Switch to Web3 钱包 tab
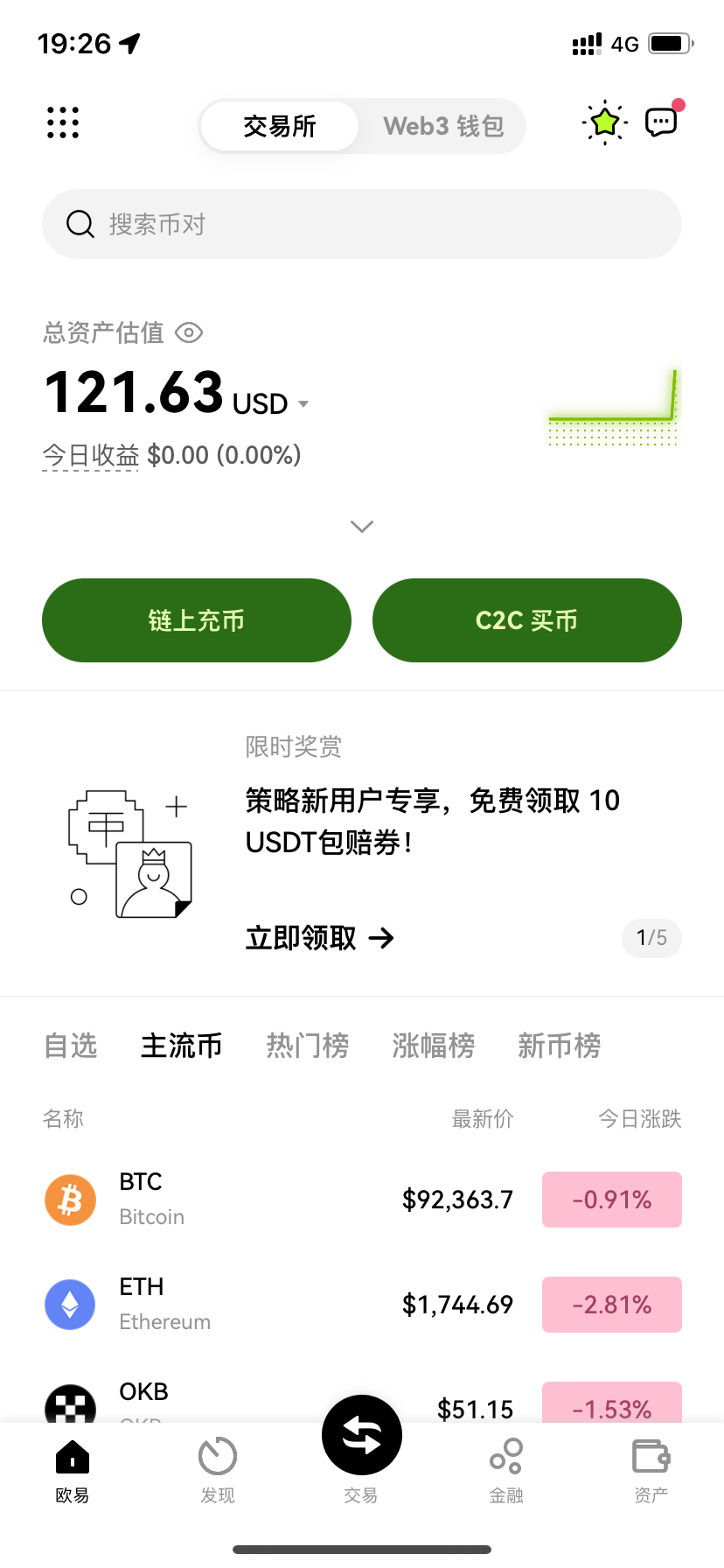Image resolution: width=724 pixels, height=1568 pixels. click(x=443, y=126)
